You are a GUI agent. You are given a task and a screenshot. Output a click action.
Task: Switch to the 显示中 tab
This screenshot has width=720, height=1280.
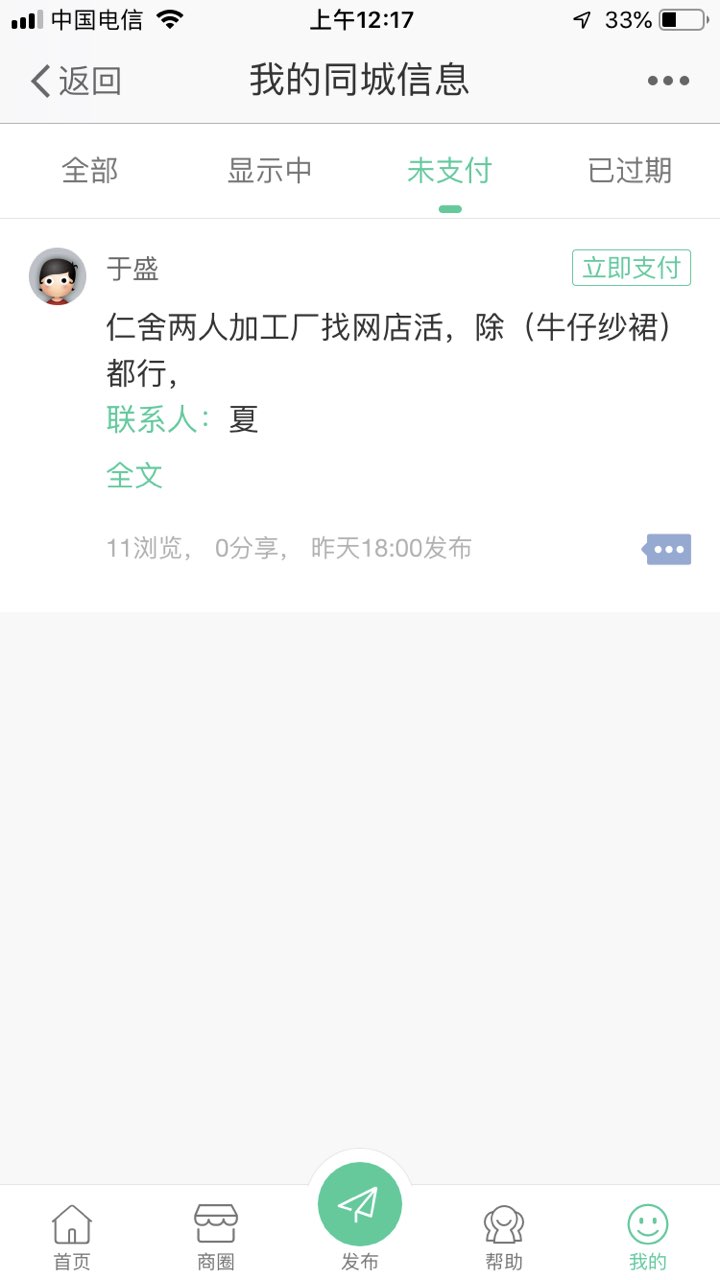270,171
